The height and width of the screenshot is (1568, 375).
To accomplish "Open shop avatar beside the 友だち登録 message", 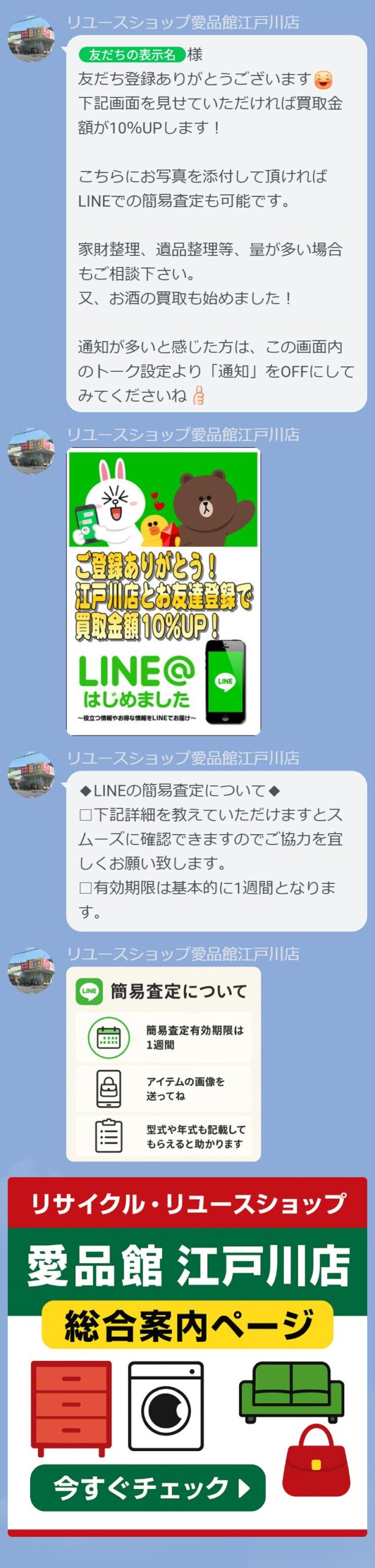I will (x=31, y=39).
